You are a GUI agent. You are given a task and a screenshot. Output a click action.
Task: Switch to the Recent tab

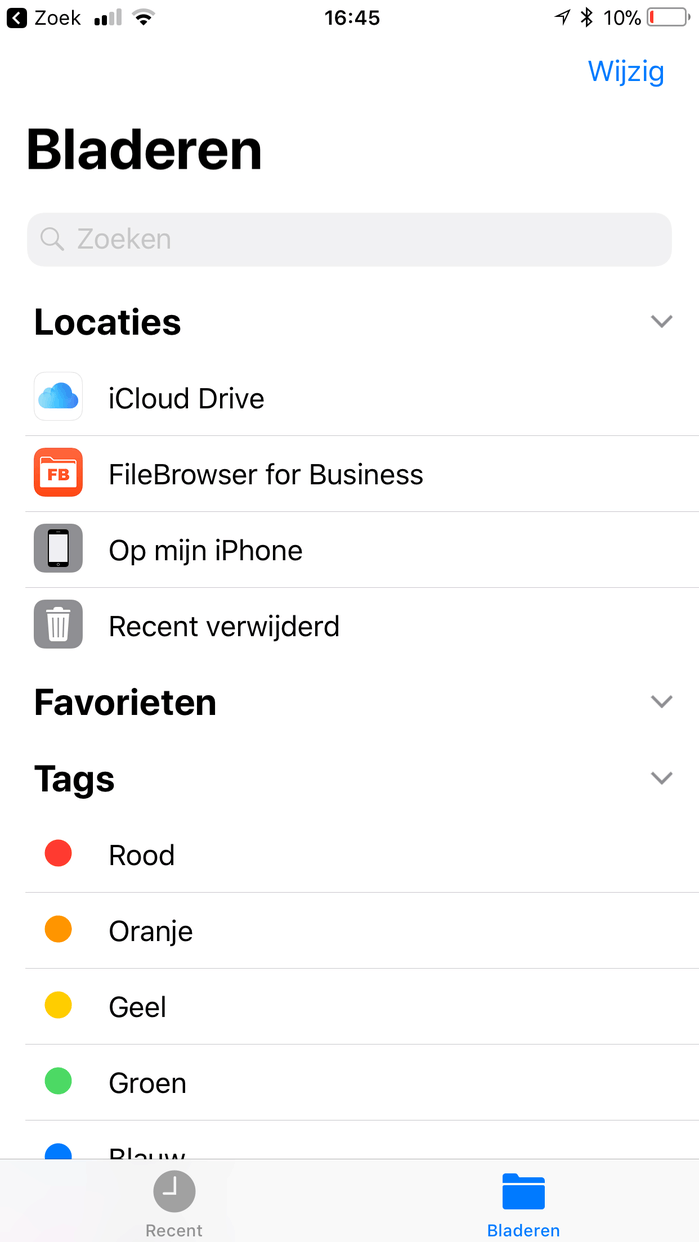click(174, 1204)
